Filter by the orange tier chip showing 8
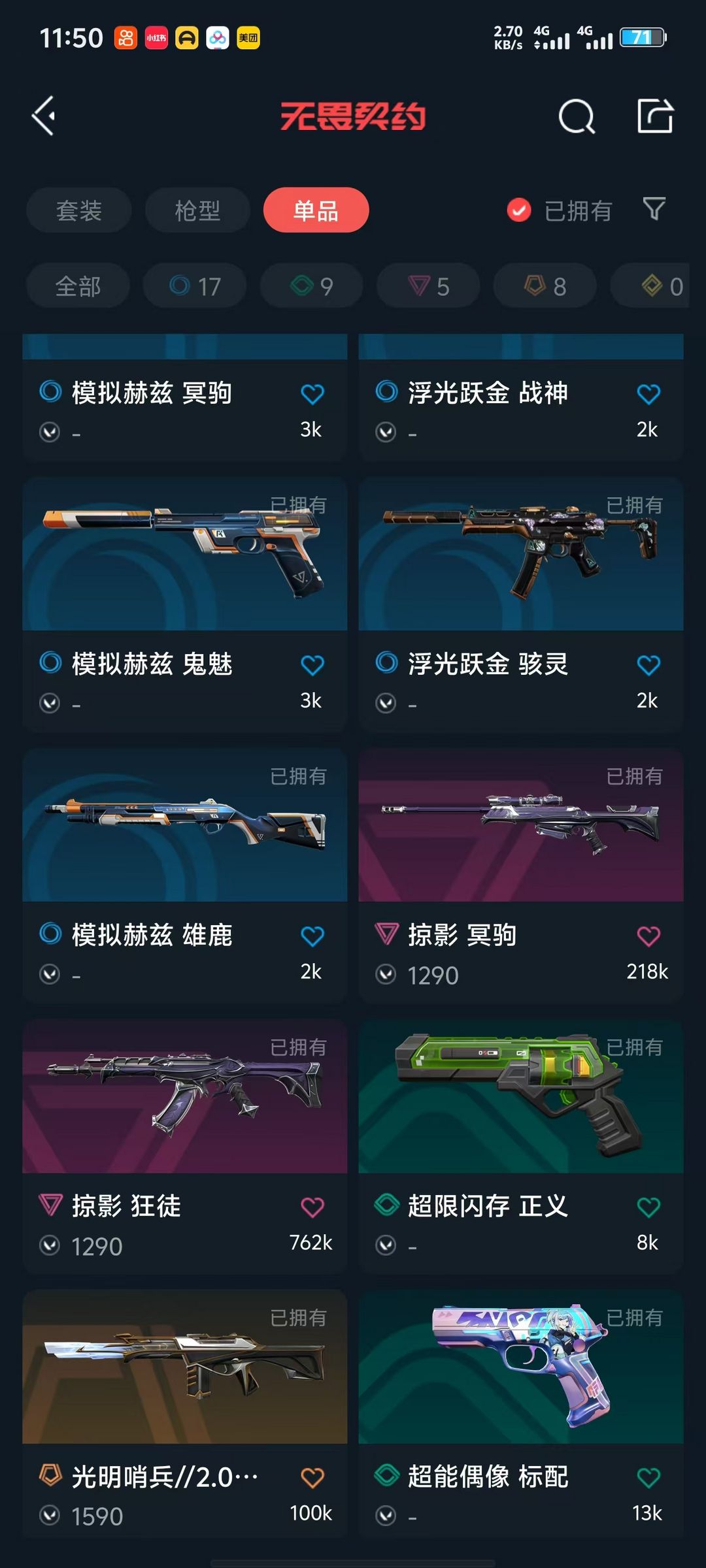Viewport: 706px width, 1568px height. tap(545, 286)
